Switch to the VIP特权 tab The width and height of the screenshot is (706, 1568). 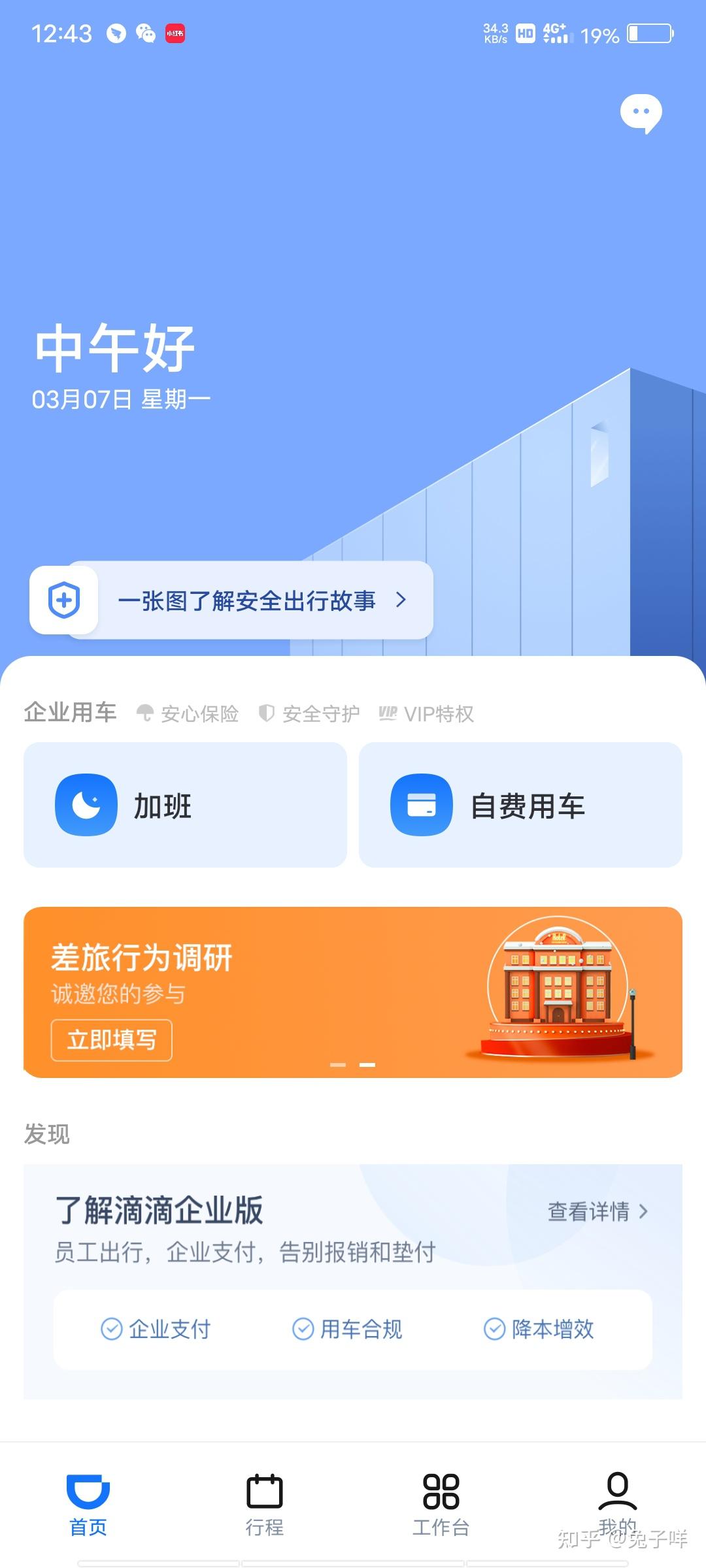426,713
